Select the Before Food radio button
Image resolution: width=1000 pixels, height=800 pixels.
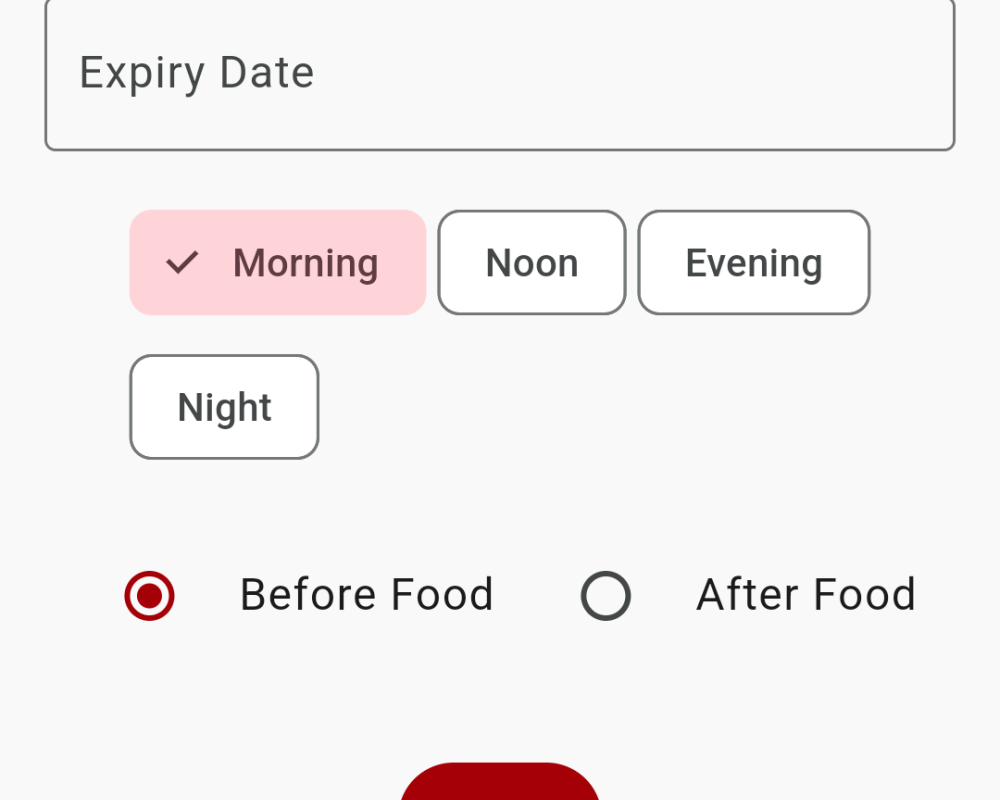click(150, 596)
